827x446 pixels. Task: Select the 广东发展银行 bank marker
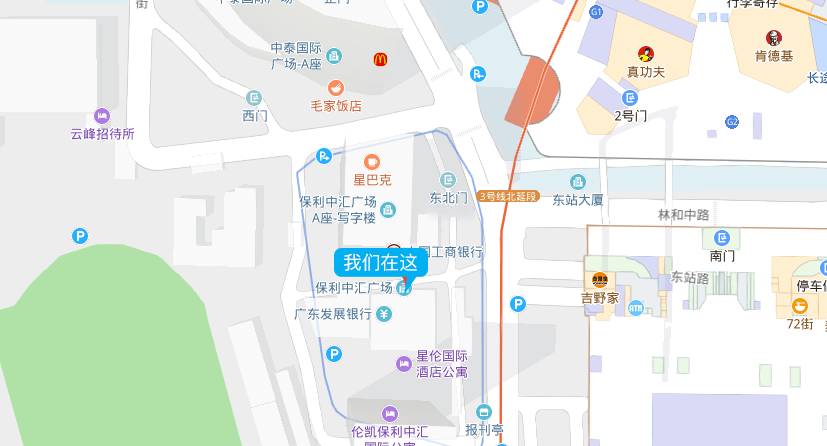[385, 315]
